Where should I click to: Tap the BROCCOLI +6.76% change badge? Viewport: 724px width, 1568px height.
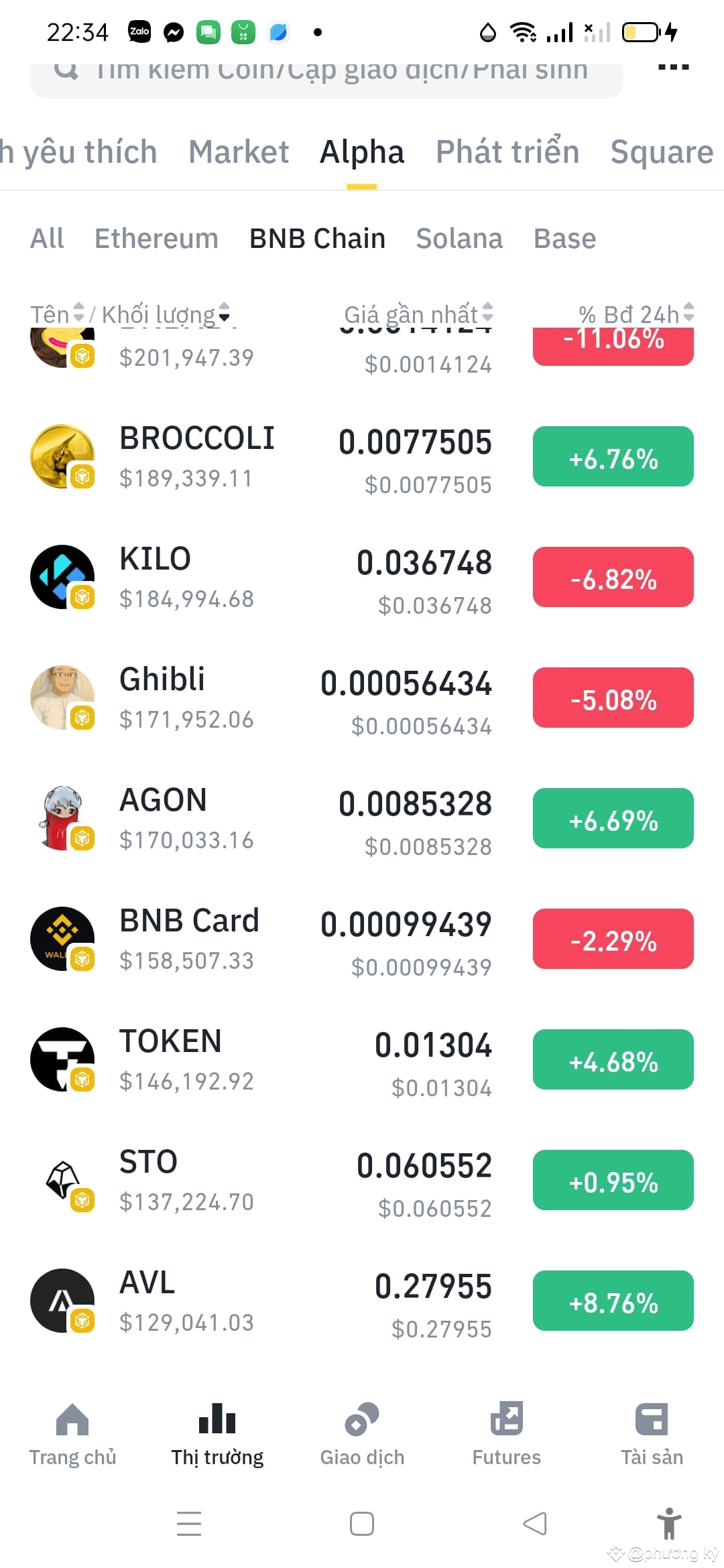click(x=612, y=456)
